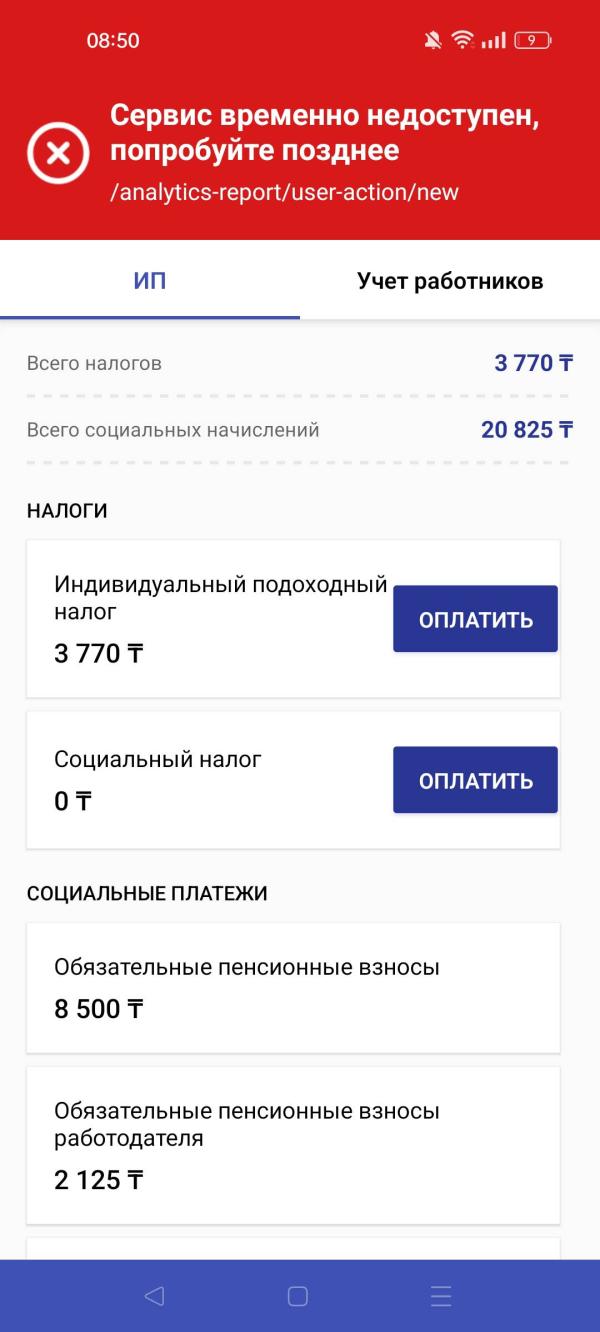Go to the system home screen
Image resolution: width=600 pixels, height=1332 pixels.
point(298,1296)
